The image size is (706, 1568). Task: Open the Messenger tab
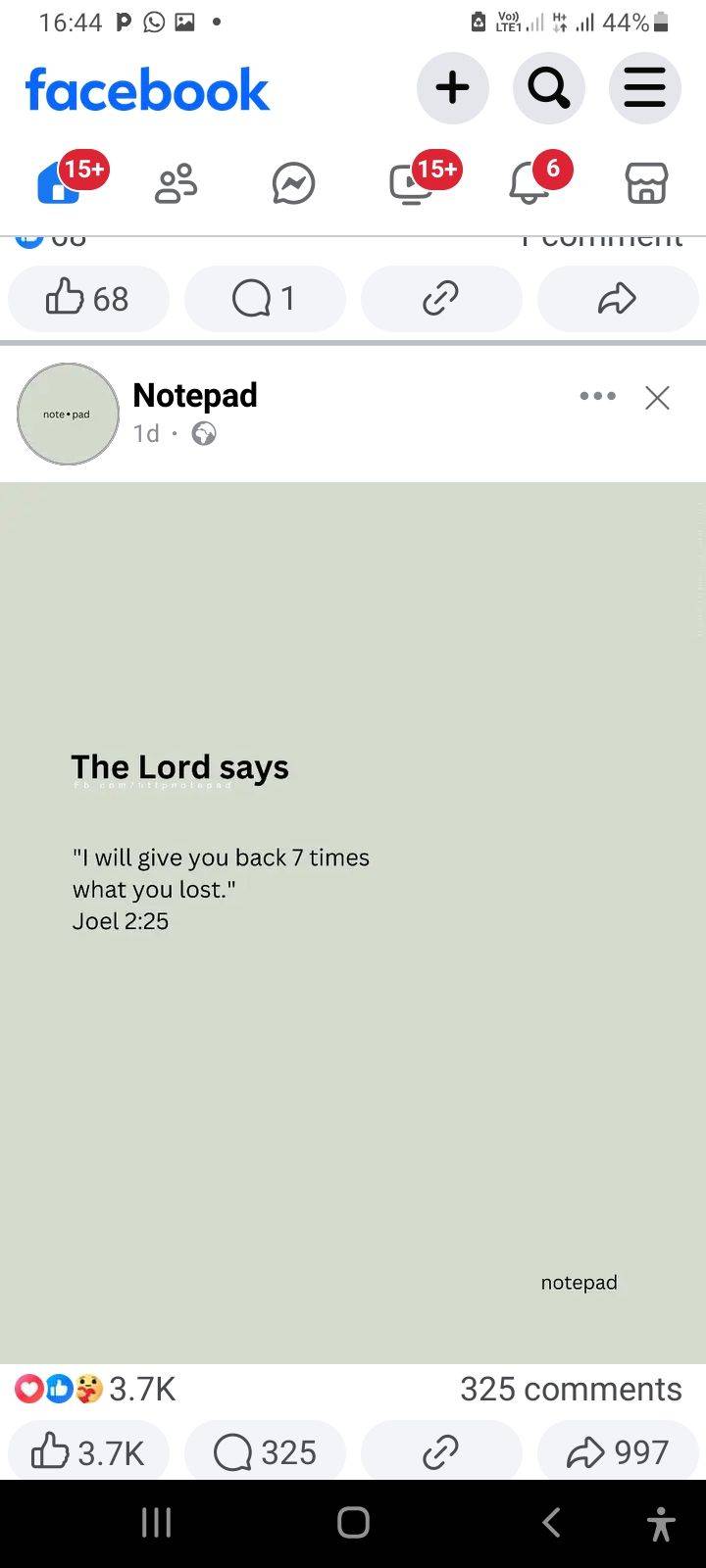[x=293, y=183]
